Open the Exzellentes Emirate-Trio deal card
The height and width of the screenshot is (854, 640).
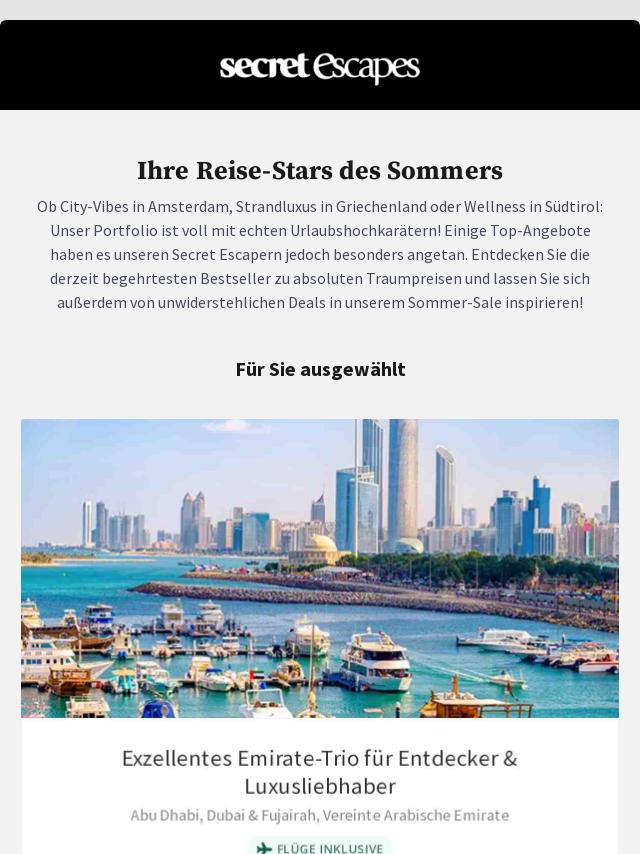point(320,770)
